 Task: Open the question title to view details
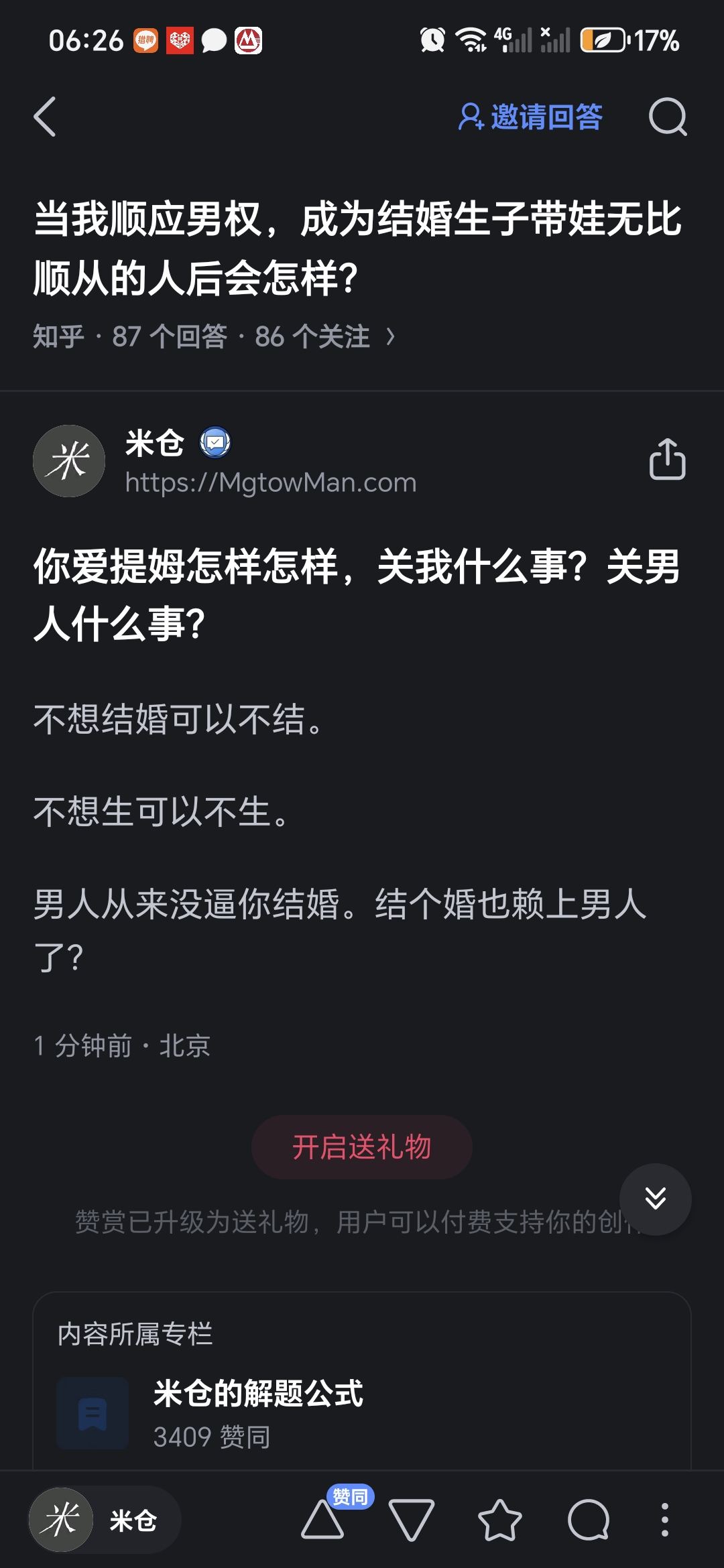357,248
